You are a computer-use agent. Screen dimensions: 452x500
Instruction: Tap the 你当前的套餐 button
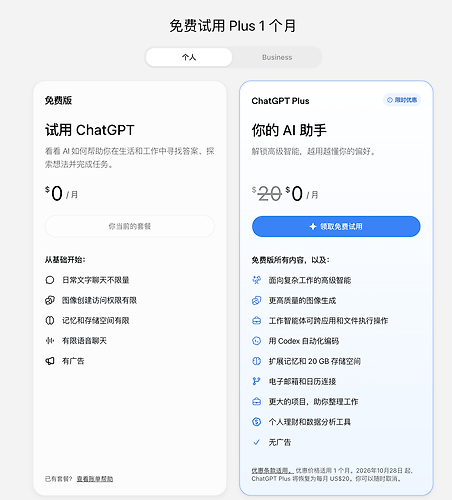pyautogui.click(x=130, y=227)
